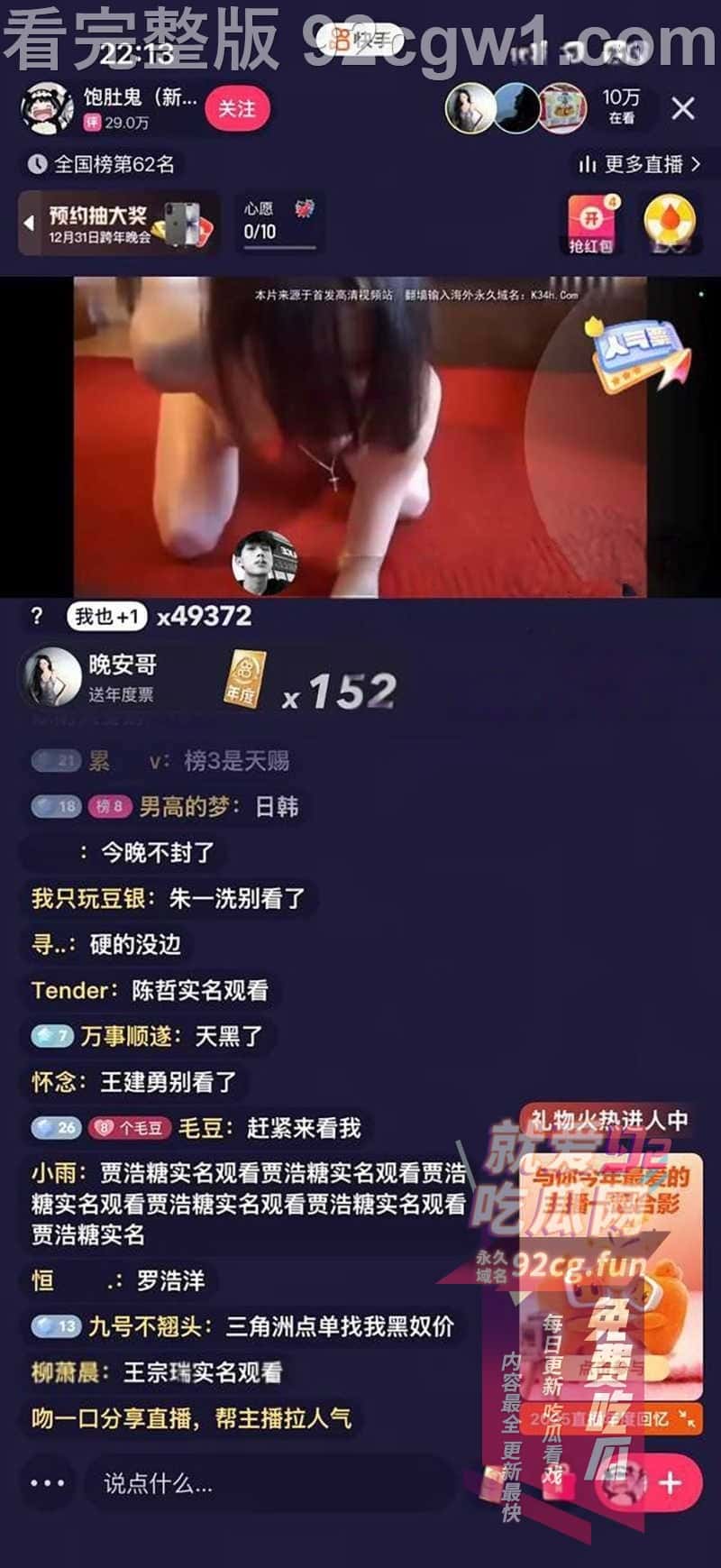
Task: Open 晚安哥's gift sender profile
Action: coord(51,676)
